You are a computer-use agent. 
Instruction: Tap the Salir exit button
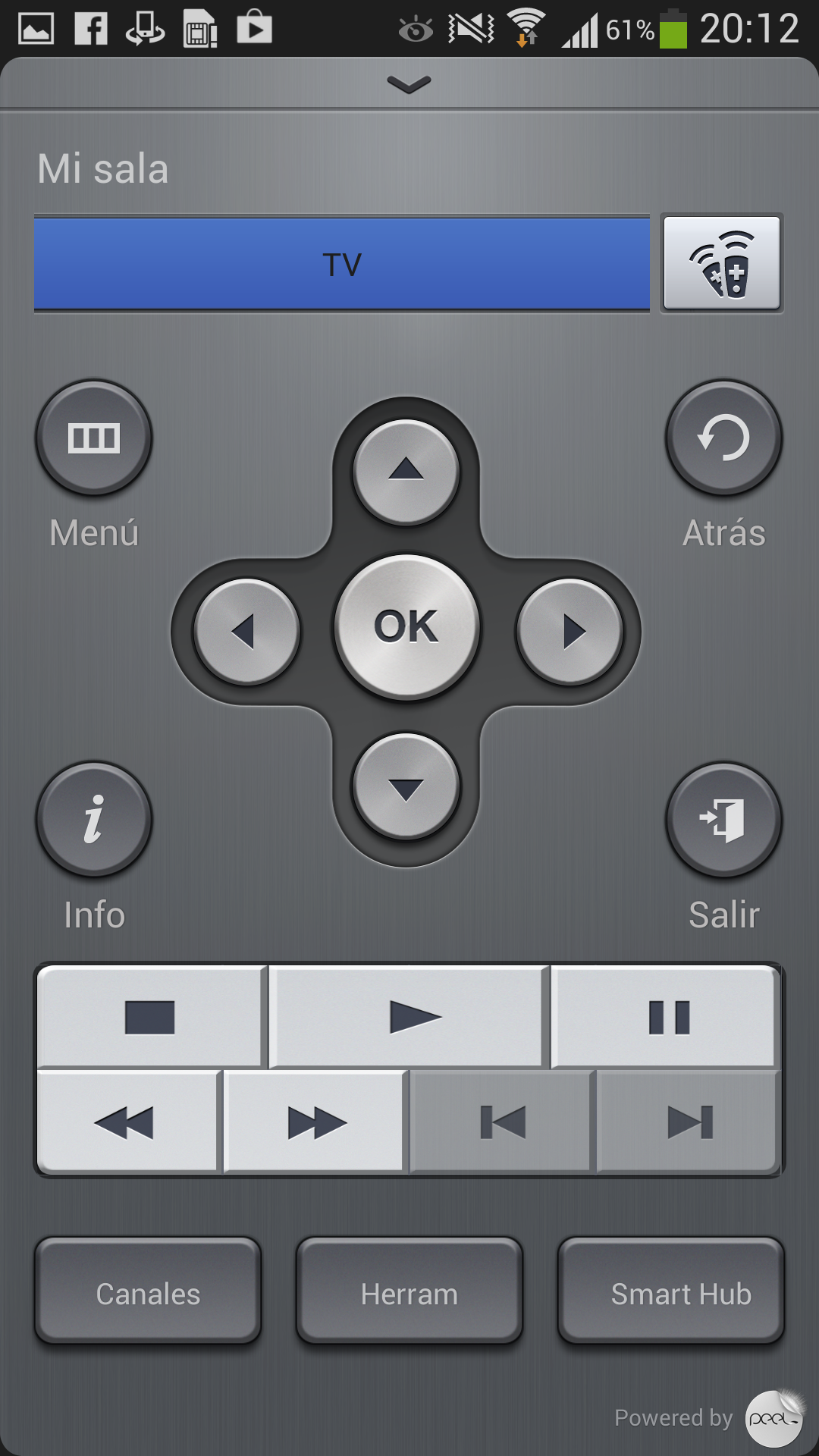(724, 819)
